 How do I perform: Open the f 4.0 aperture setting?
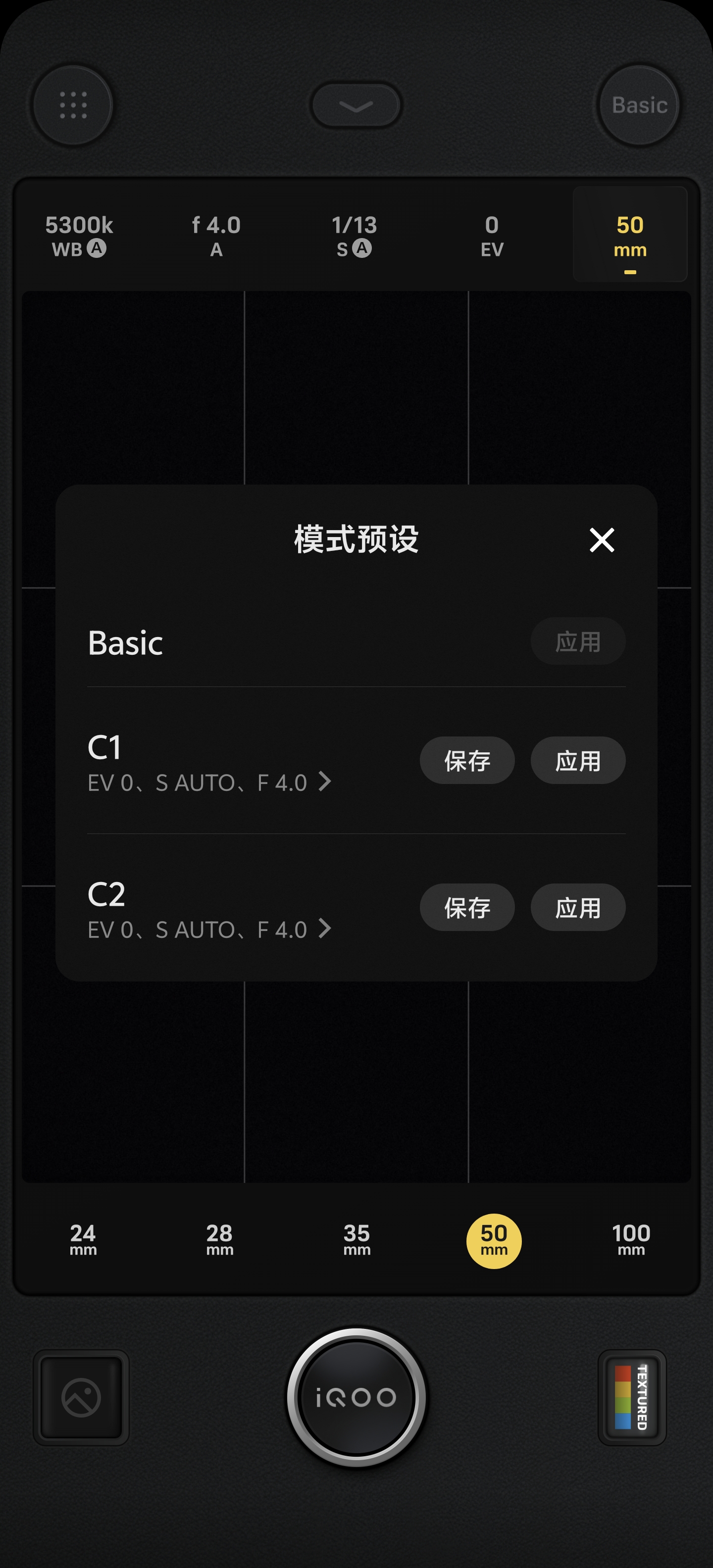(216, 236)
